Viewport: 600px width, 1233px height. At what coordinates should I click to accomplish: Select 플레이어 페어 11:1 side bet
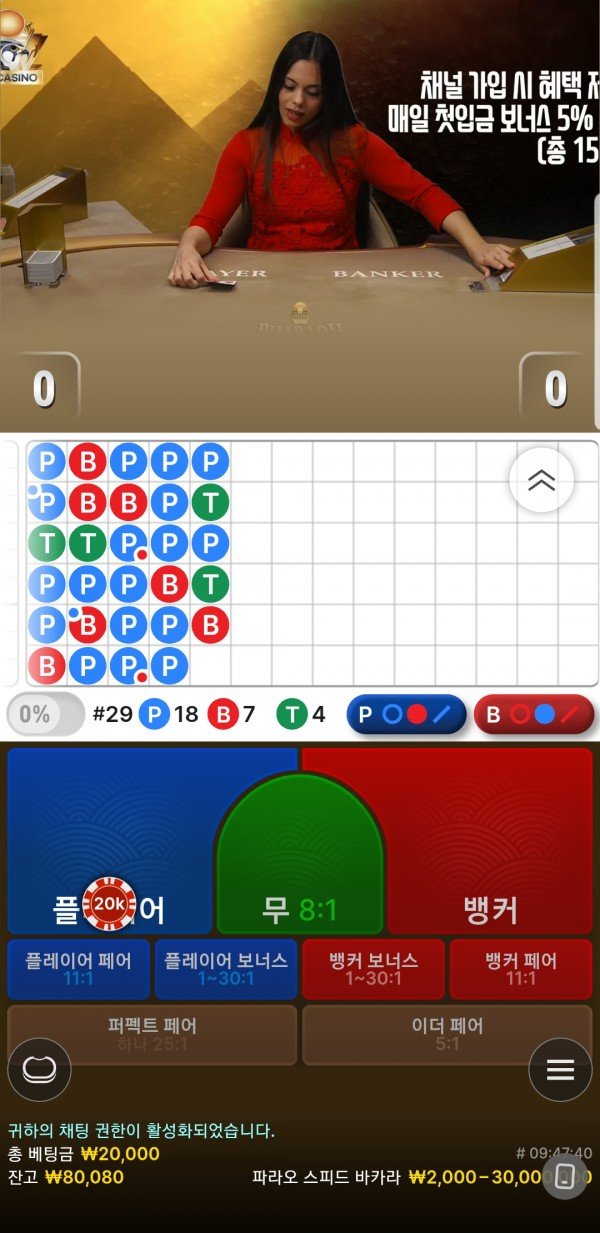tap(78, 969)
